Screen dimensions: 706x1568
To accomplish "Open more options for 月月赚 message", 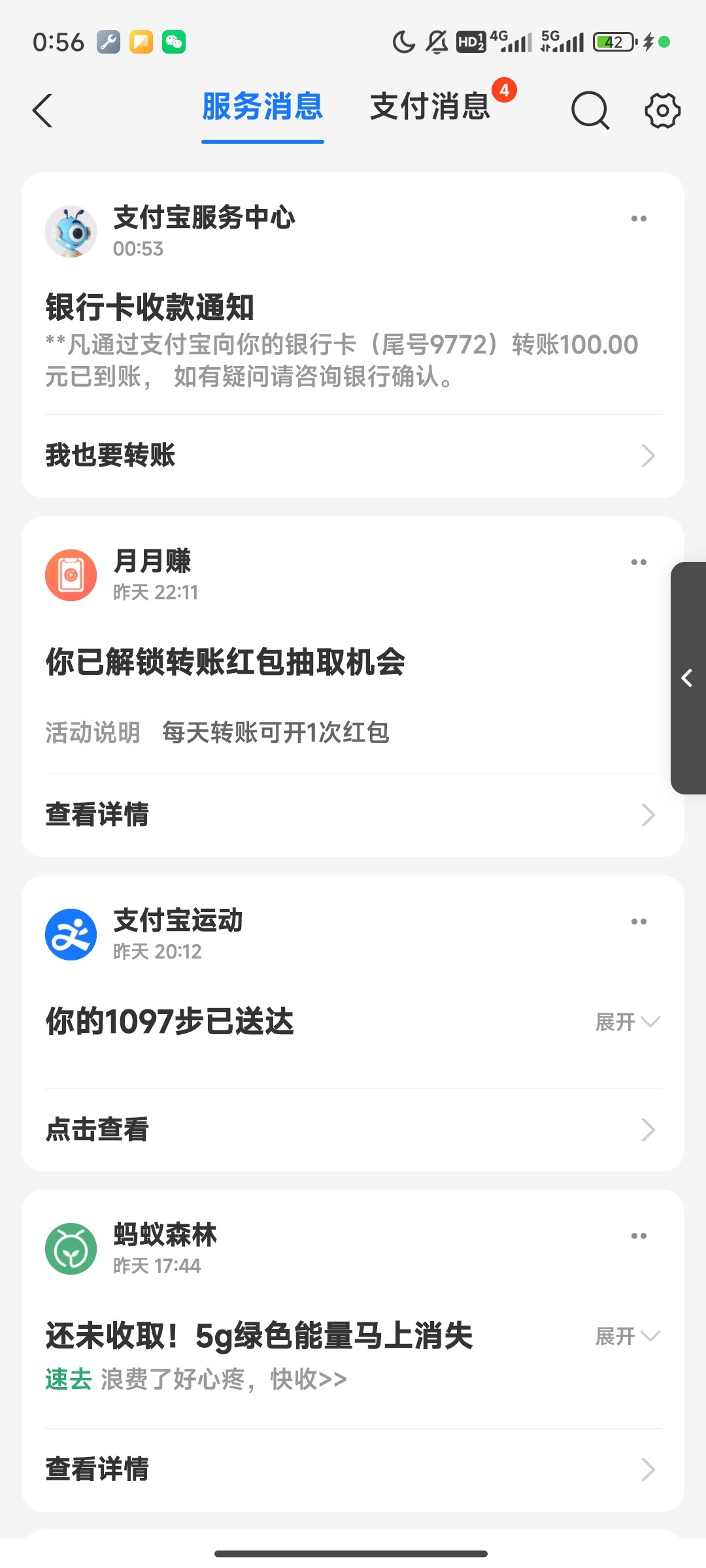I will point(639,563).
